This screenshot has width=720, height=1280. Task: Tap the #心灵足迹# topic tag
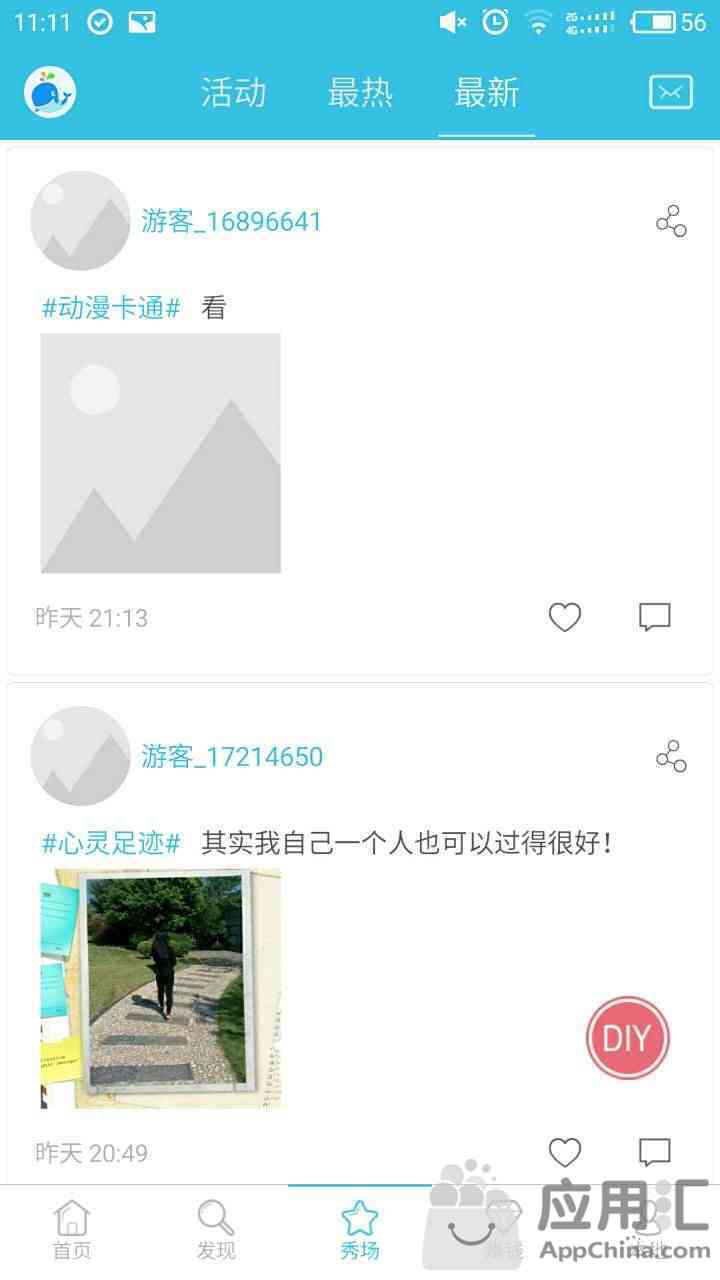pos(111,844)
